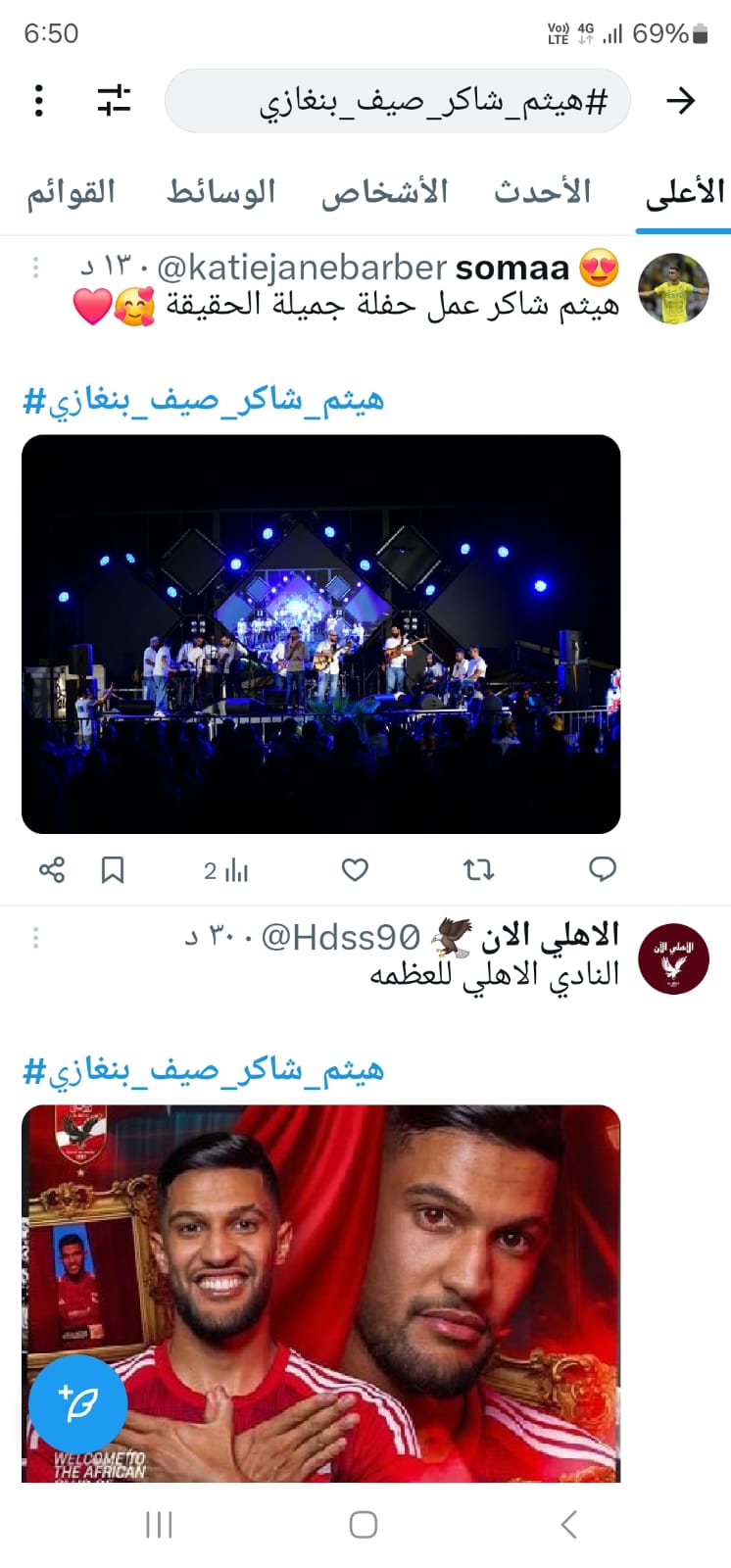The height and width of the screenshot is (1568, 731).
Task: Share somaa's post
Action: (x=52, y=869)
